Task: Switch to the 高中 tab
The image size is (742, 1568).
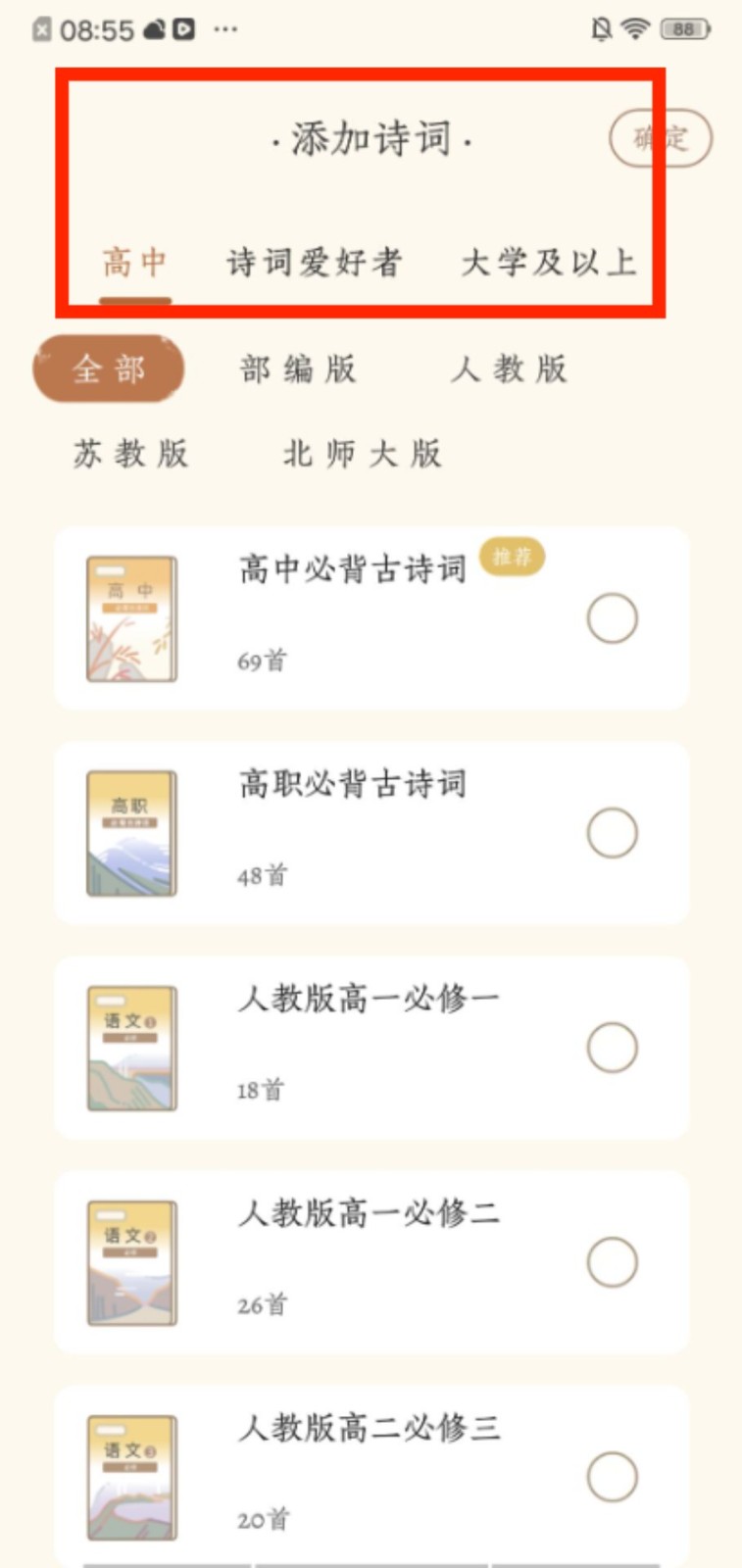Action: coord(134,263)
